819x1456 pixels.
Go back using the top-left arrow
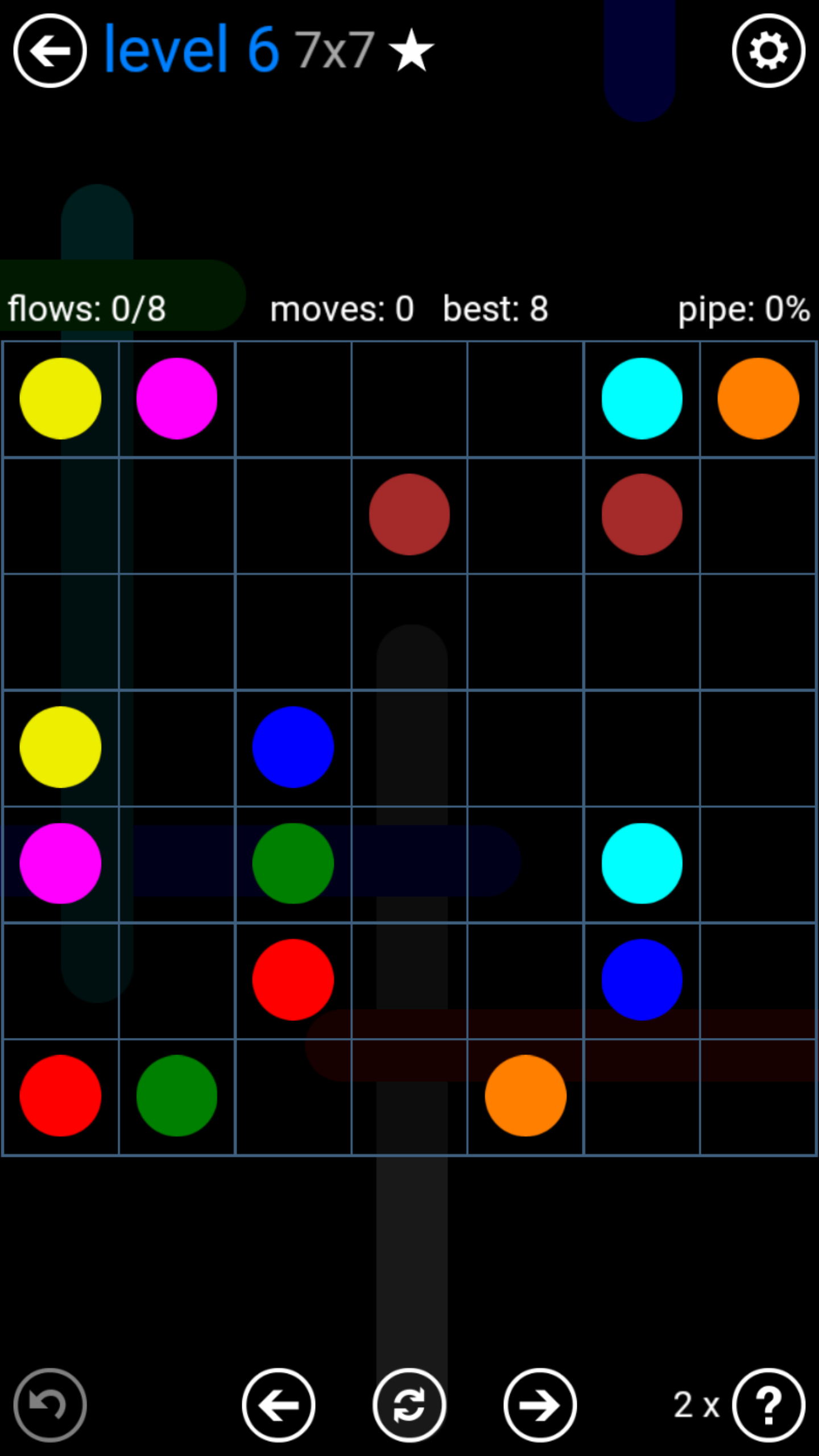pos(50,51)
